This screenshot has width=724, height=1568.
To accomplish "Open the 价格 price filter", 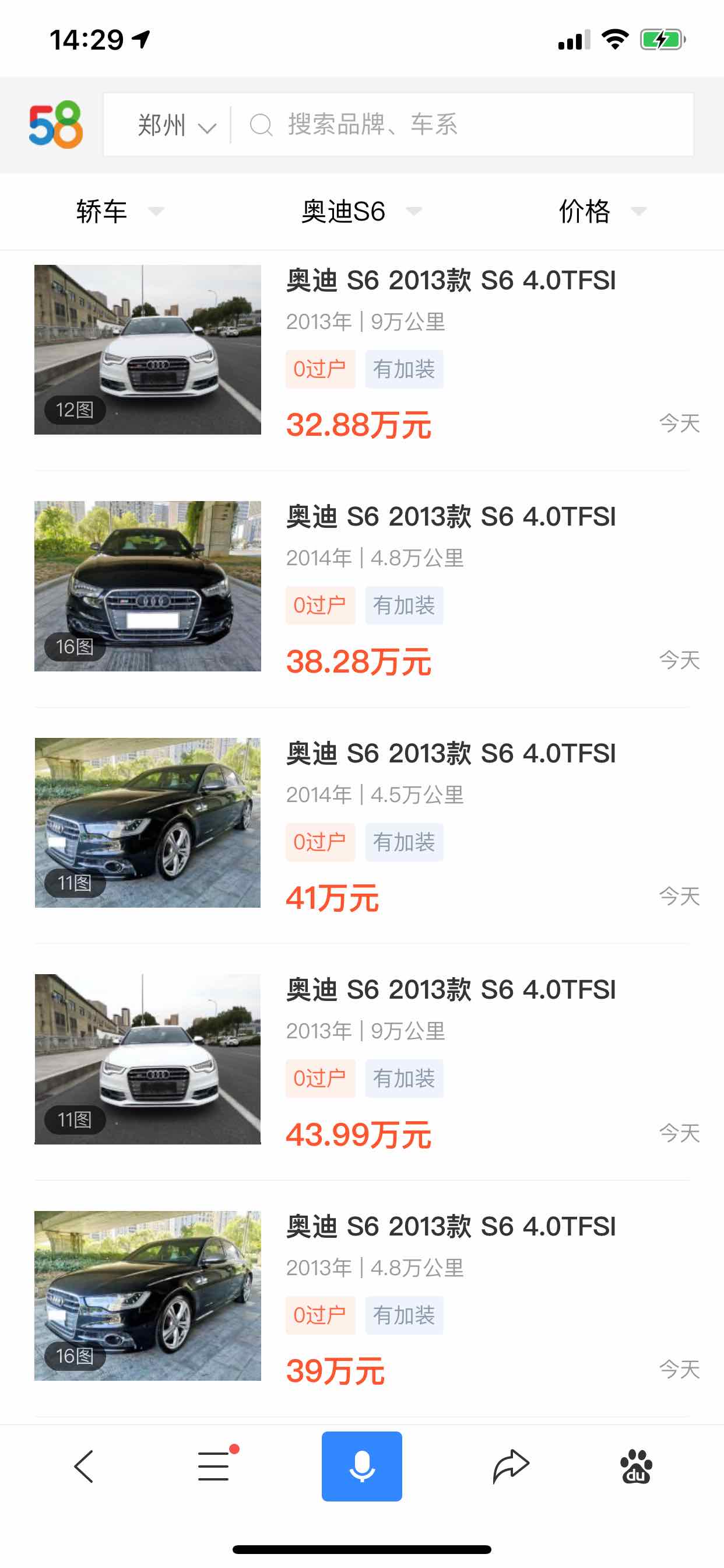I will [x=602, y=212].
